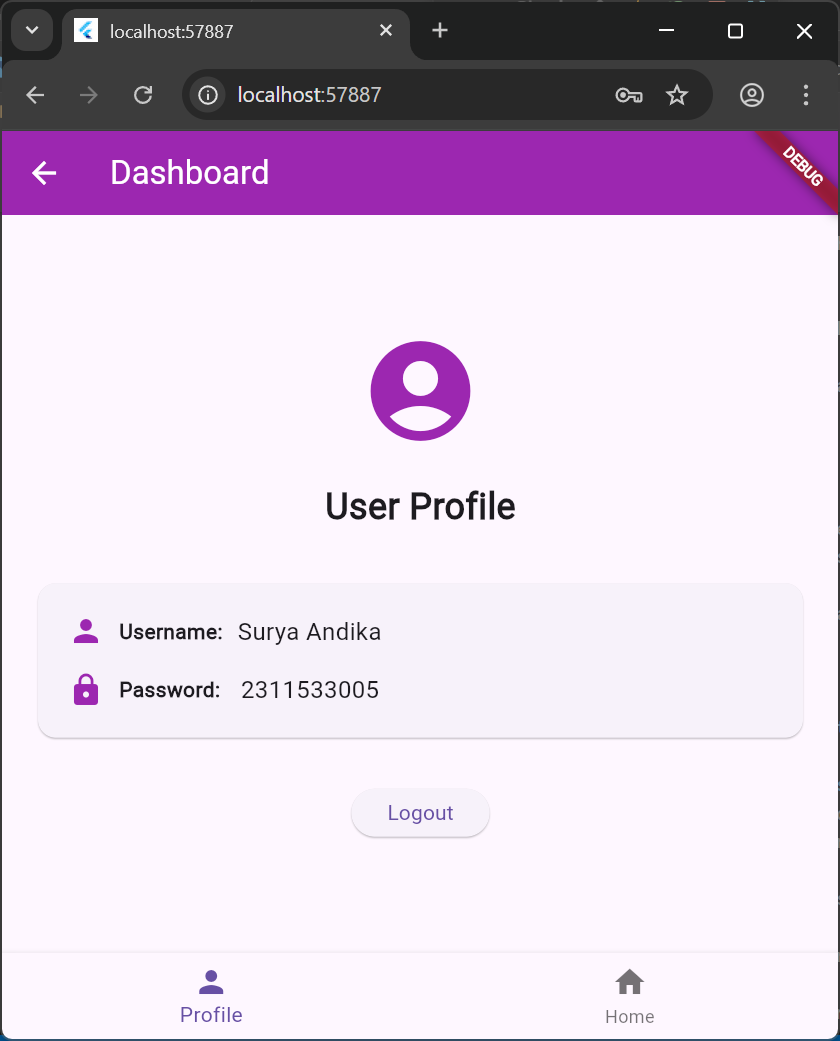Open the browser's three-dot menu
The height and width of the screenshot is (1041, 840).
click(806, 95)
